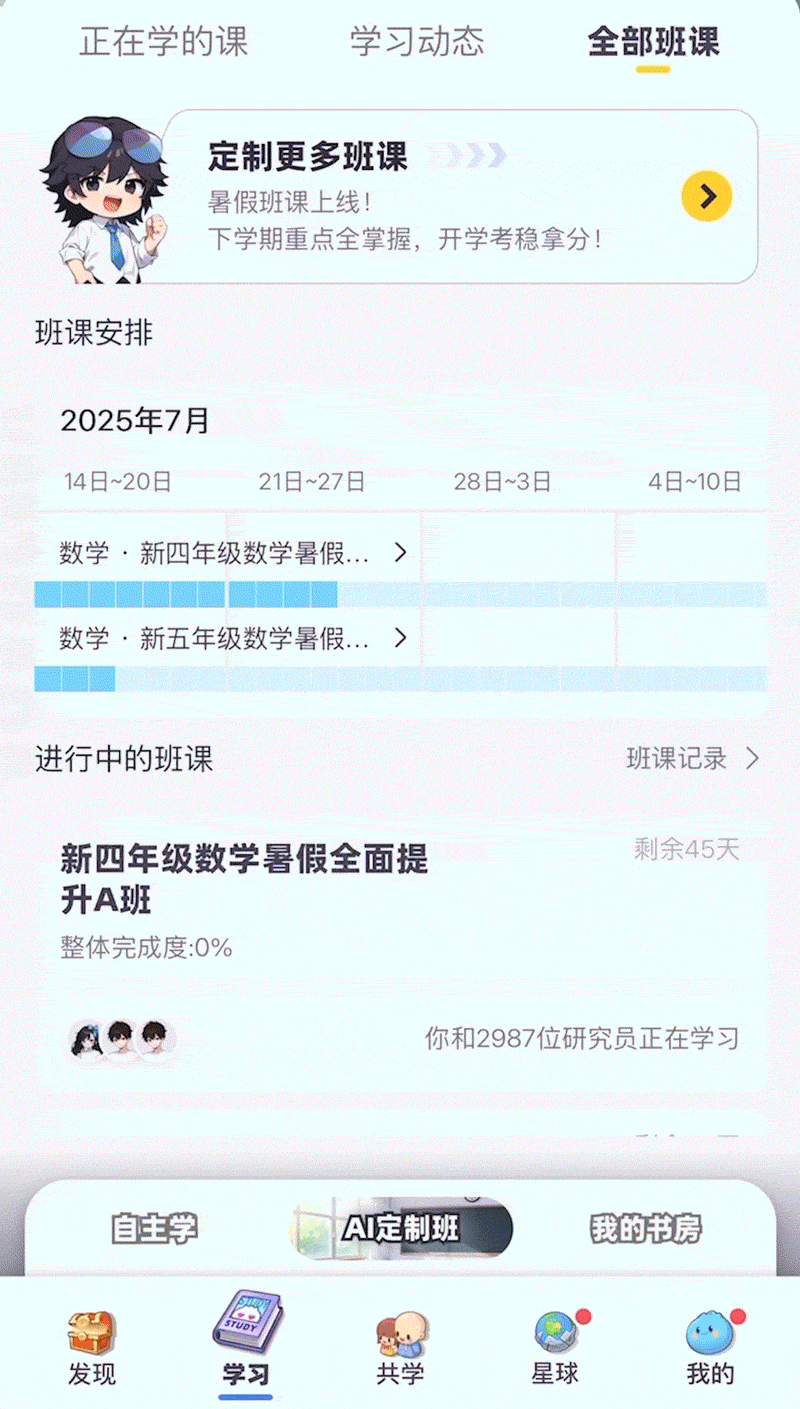The width and height of the screenshot is (800, 1409).
Task: Switch to the 正在学的课 tab
Action: pyautogui.click(x=163, y=42)
